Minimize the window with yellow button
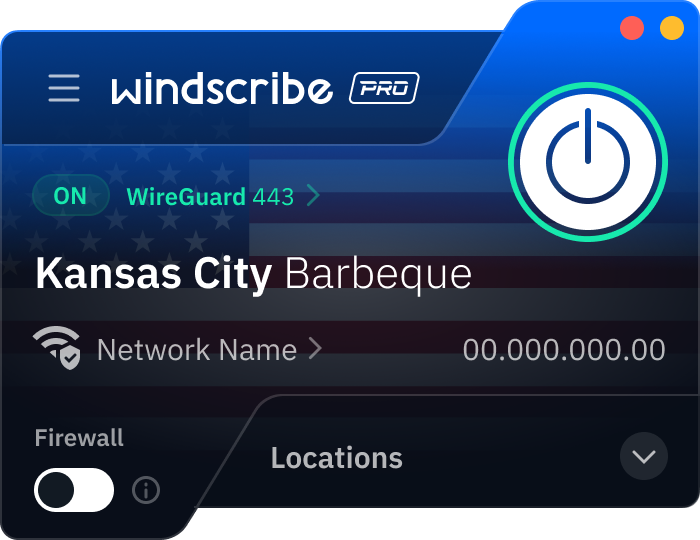 (x=672, y=28)
